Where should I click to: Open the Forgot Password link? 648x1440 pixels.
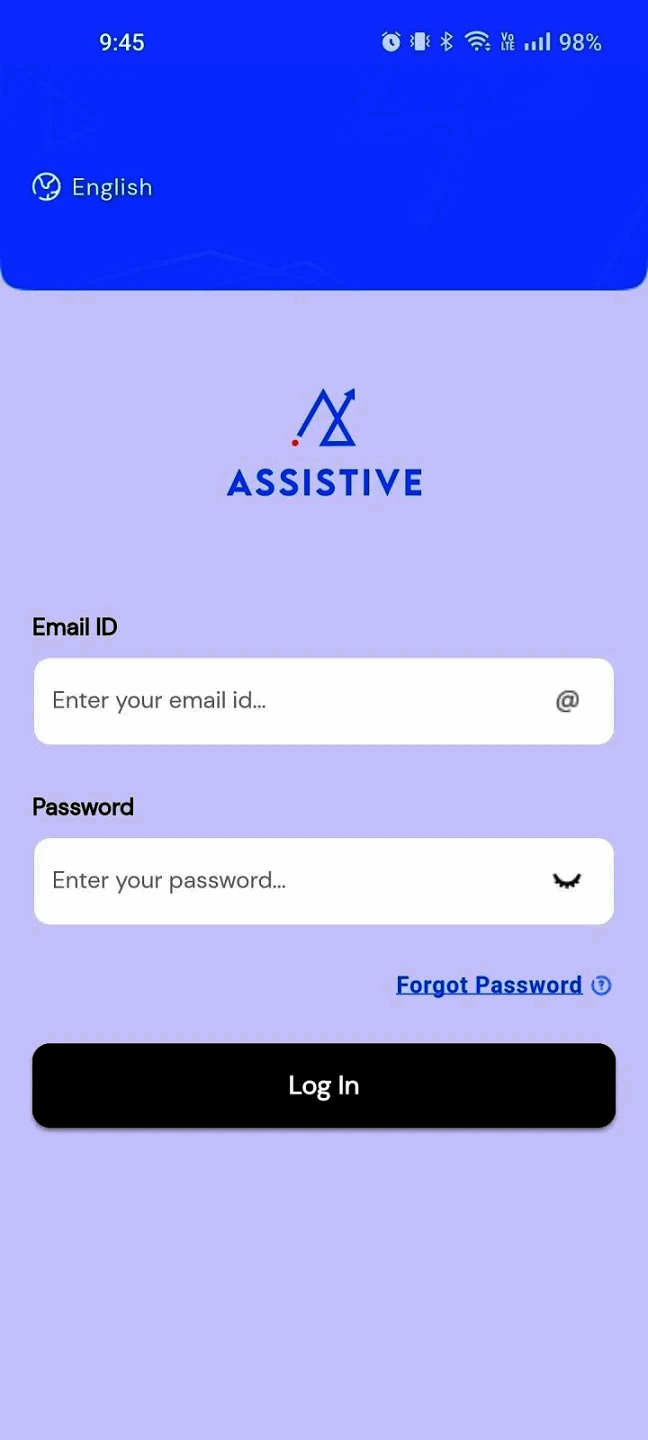coord(489,985)
